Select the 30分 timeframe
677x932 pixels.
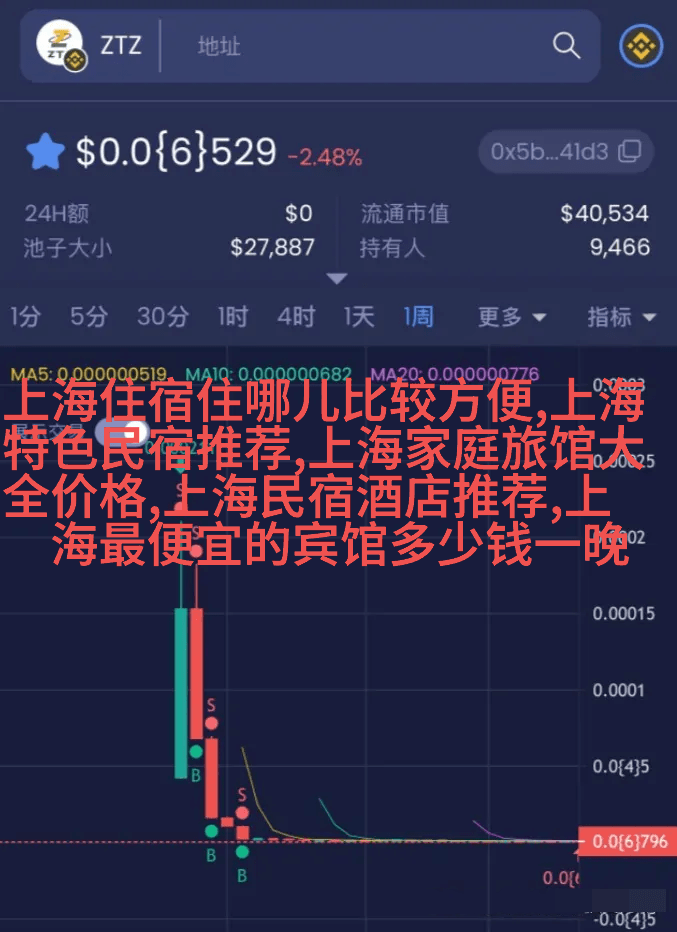point(162,318)
